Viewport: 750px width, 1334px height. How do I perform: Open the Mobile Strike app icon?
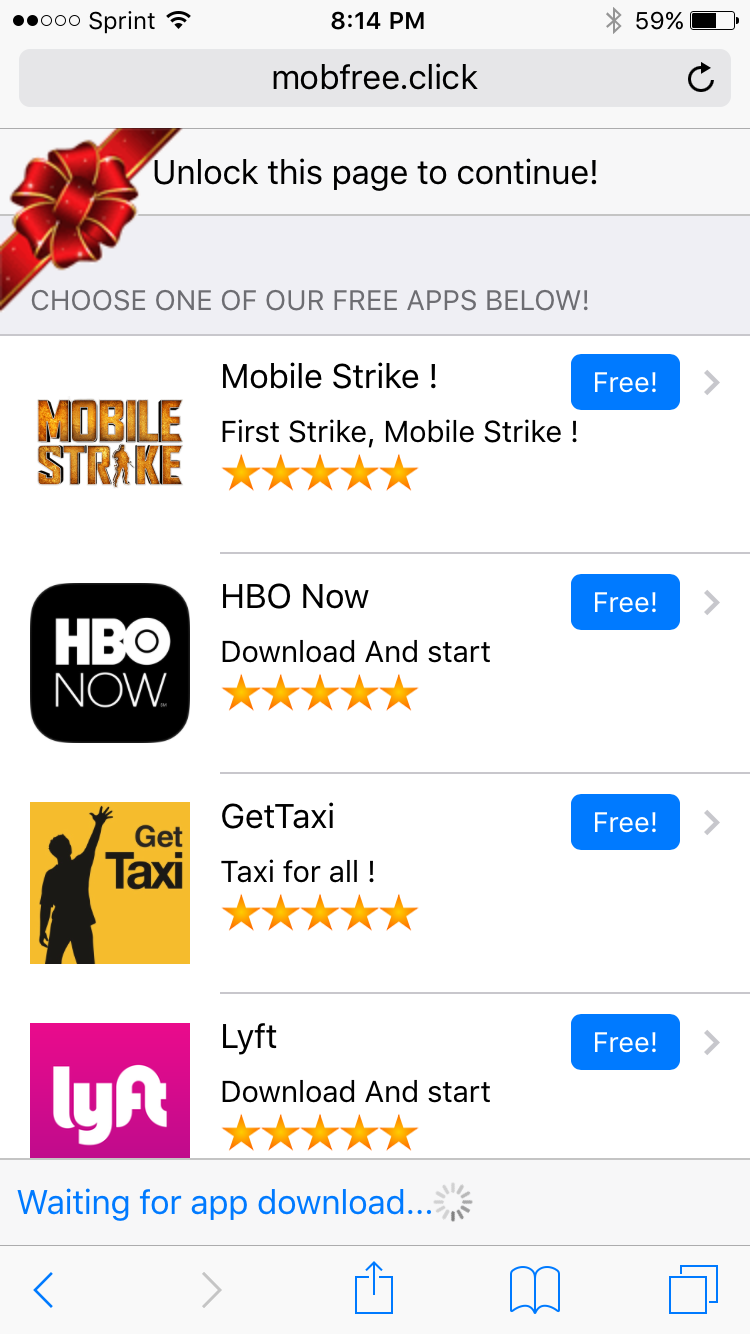[110, 443]
